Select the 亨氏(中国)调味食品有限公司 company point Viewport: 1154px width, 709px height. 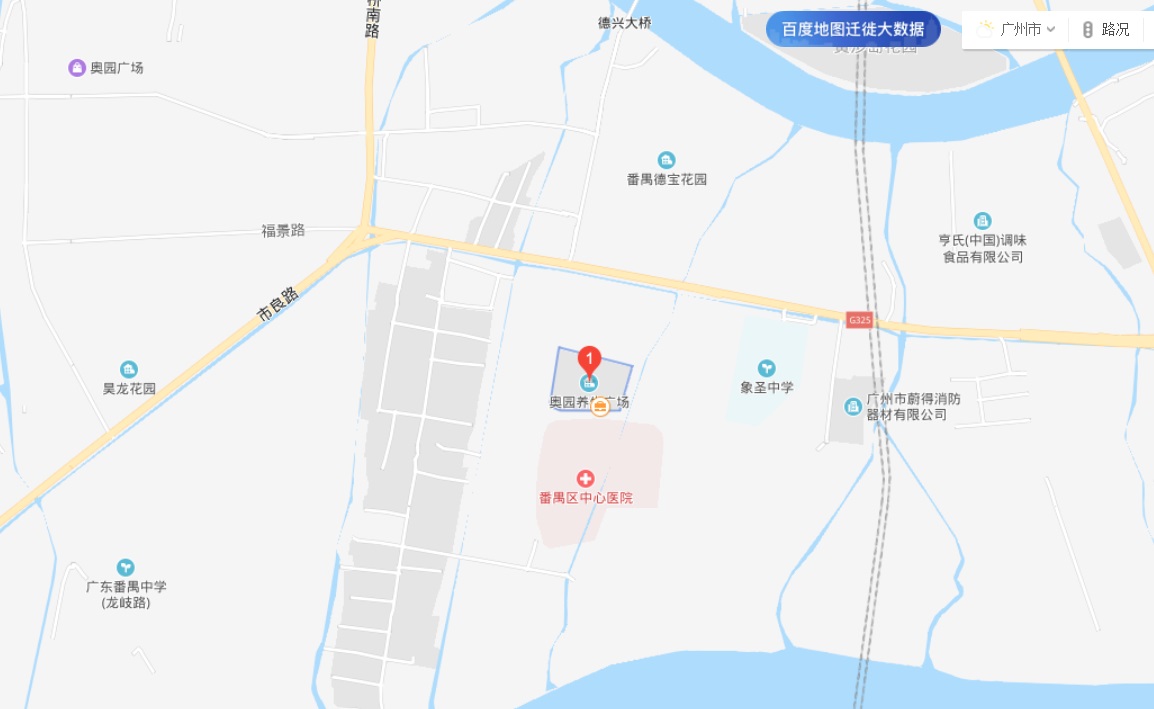(982, 221)
